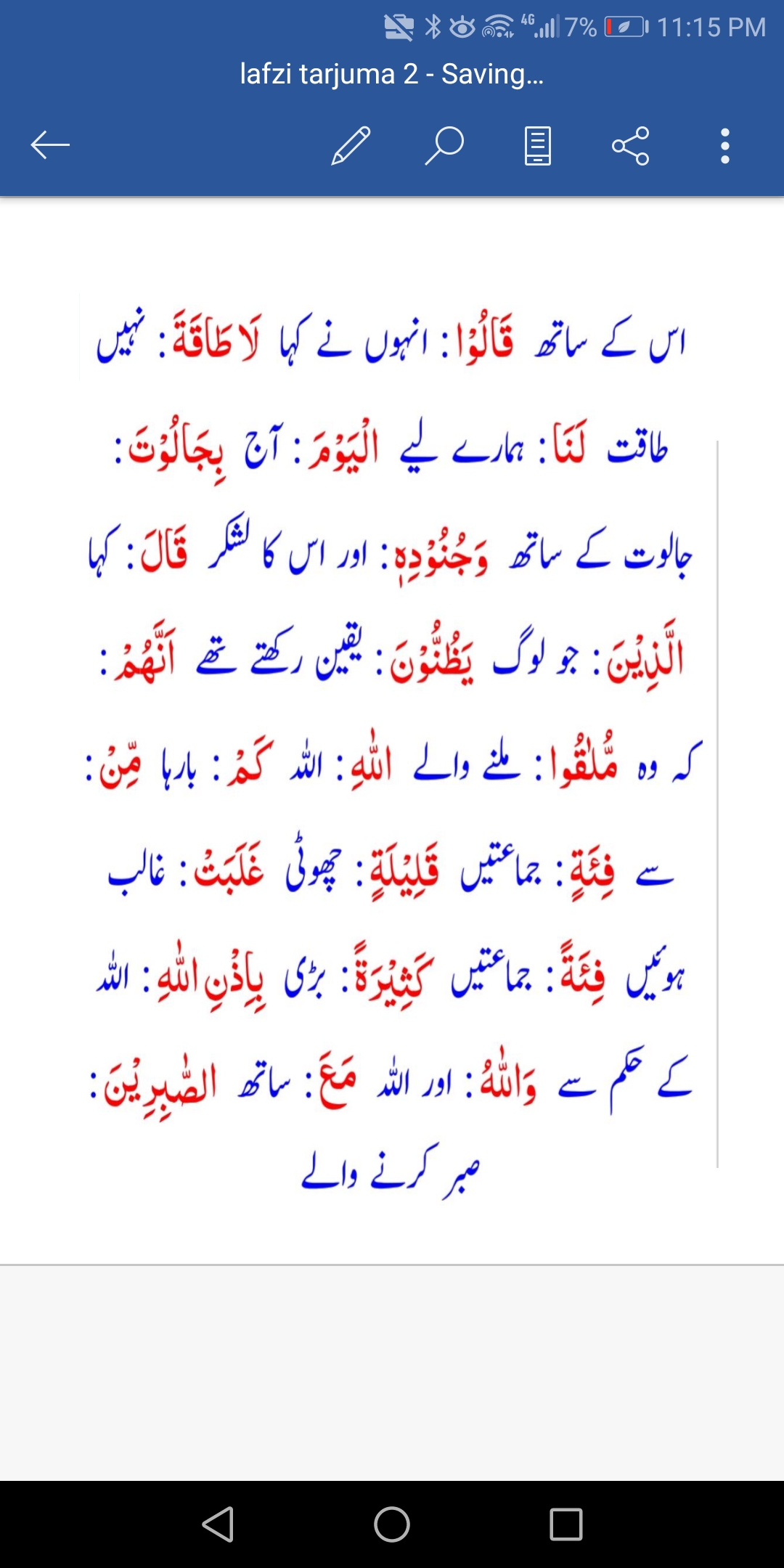
Task: Open edit mode with the pencil icon
Action: [351, 145]
